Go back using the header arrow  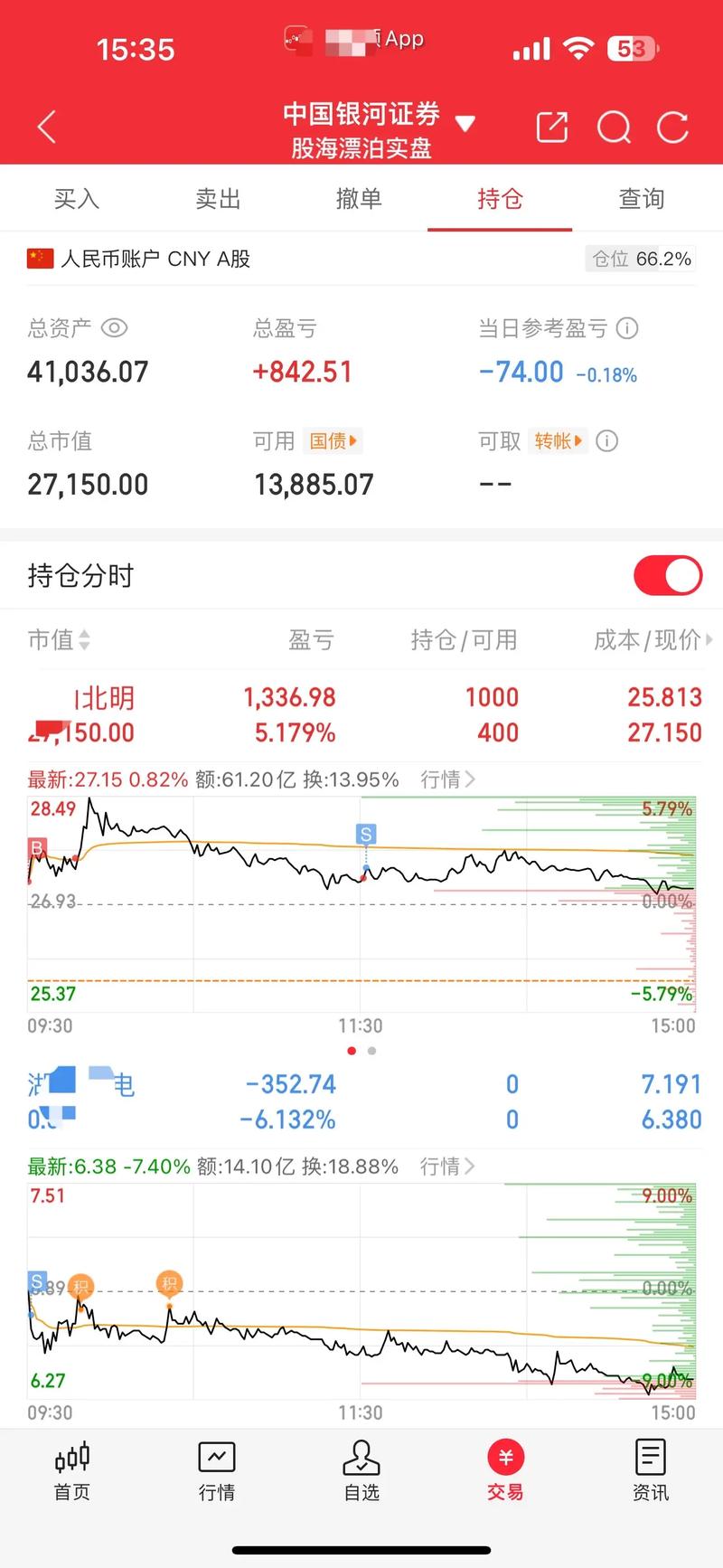point(47,128)
